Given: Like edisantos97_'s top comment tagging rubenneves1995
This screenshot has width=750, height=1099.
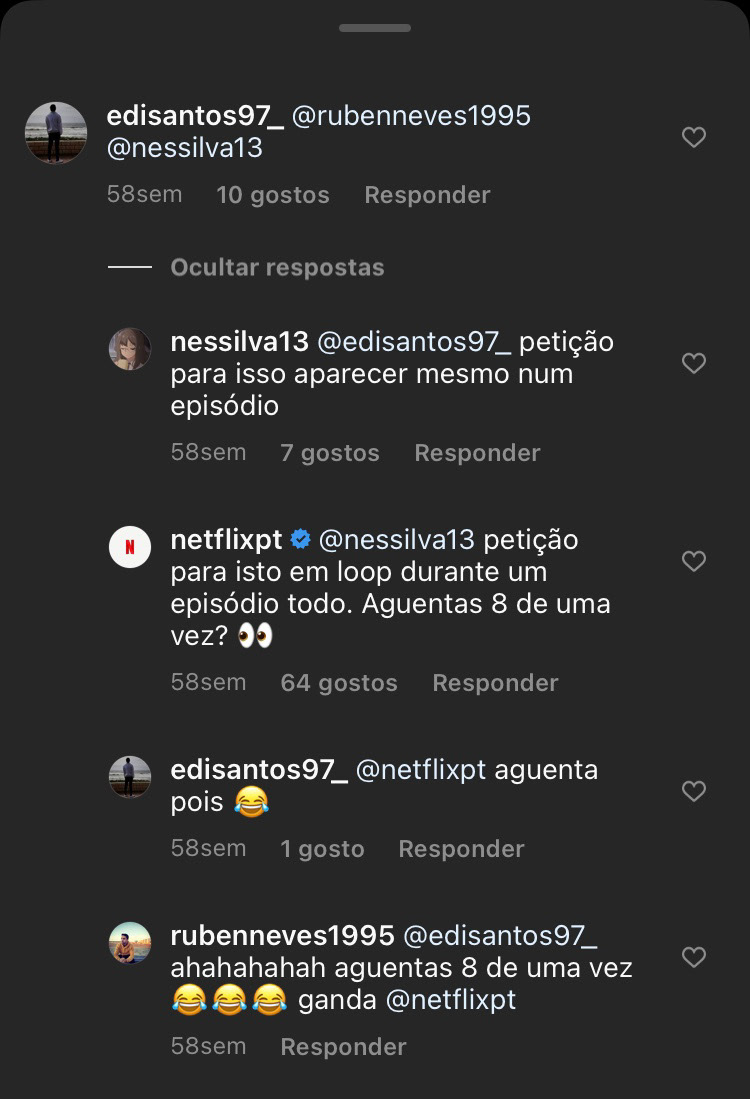Looking at the screenshot, I should click(x=694, y=138).
